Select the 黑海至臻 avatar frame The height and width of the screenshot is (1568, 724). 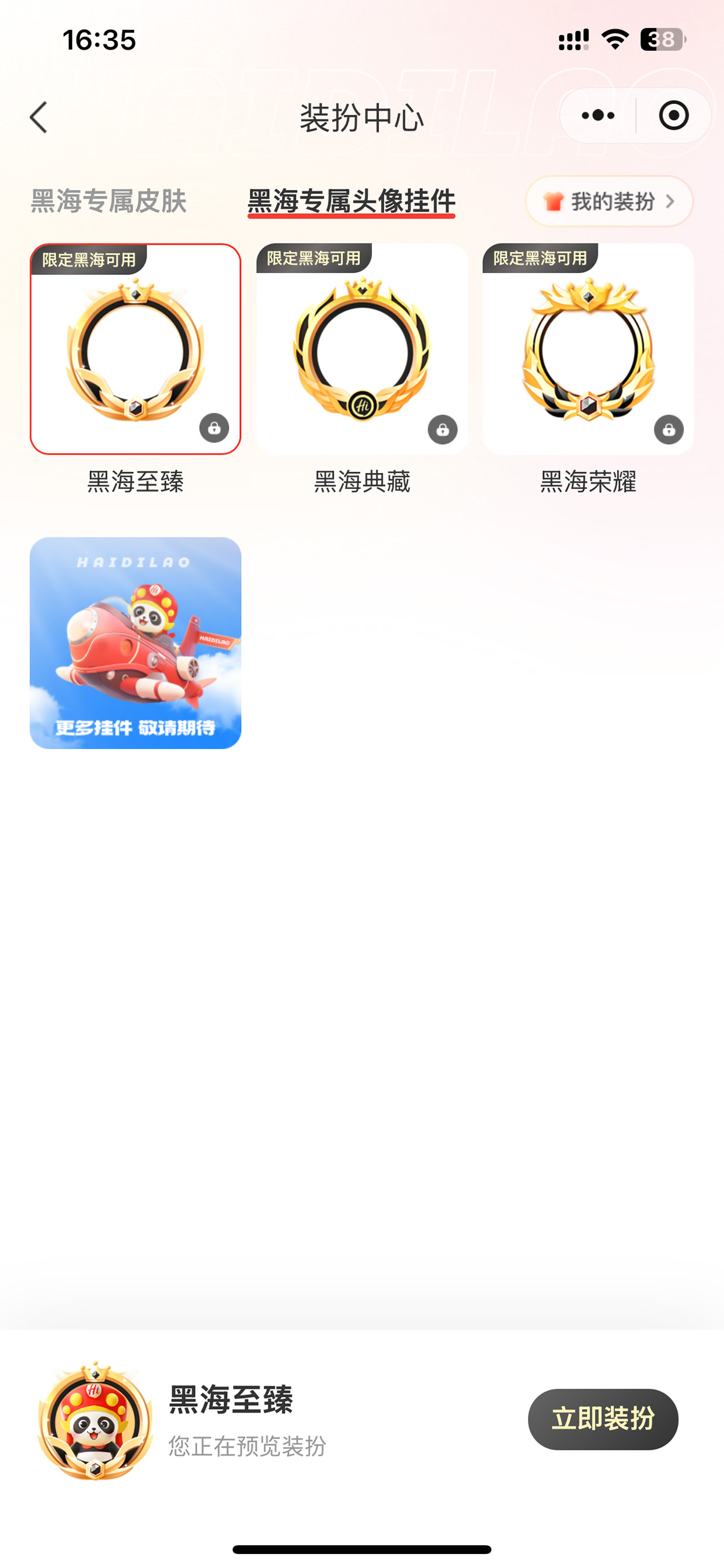pos(135,349)
